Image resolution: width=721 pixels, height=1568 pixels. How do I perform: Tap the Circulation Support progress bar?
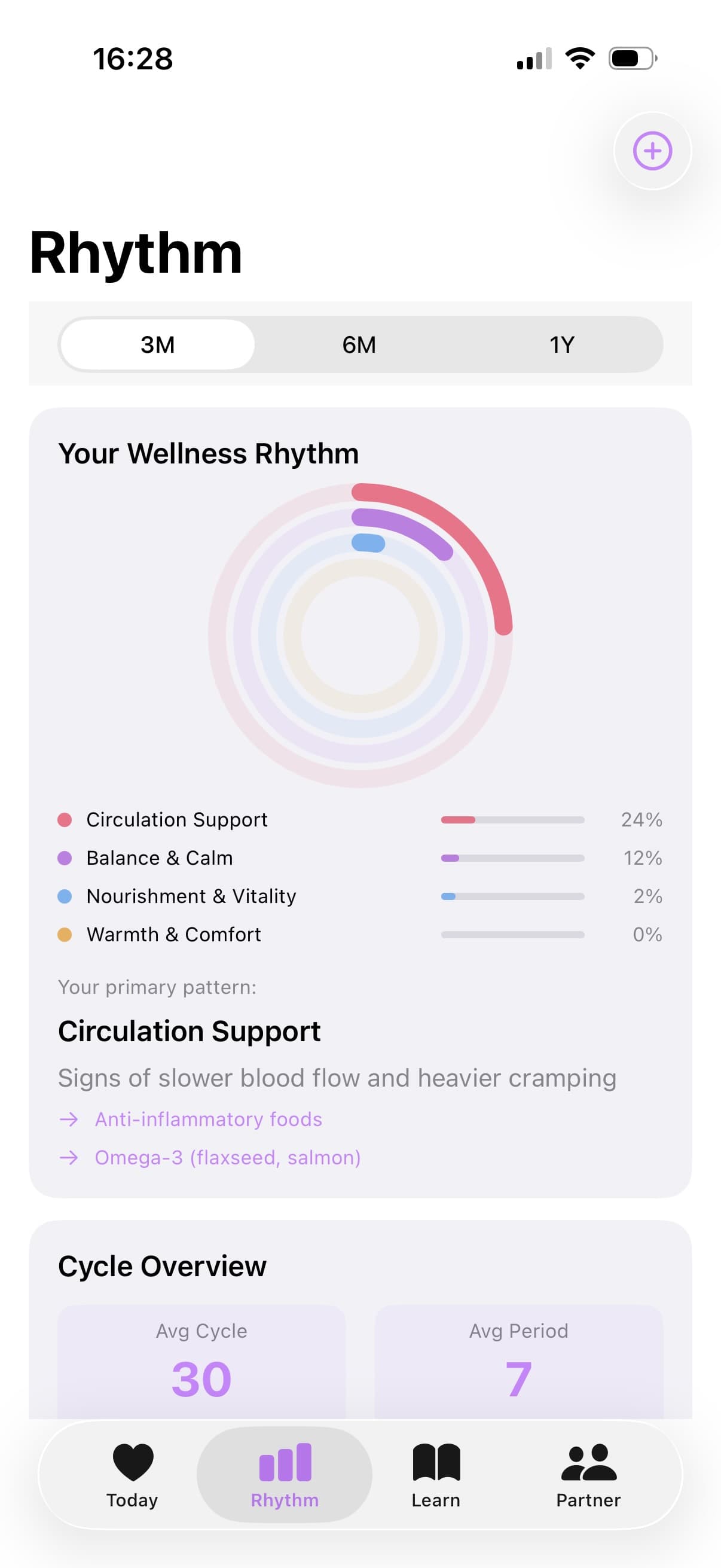(x=513, y=819)
